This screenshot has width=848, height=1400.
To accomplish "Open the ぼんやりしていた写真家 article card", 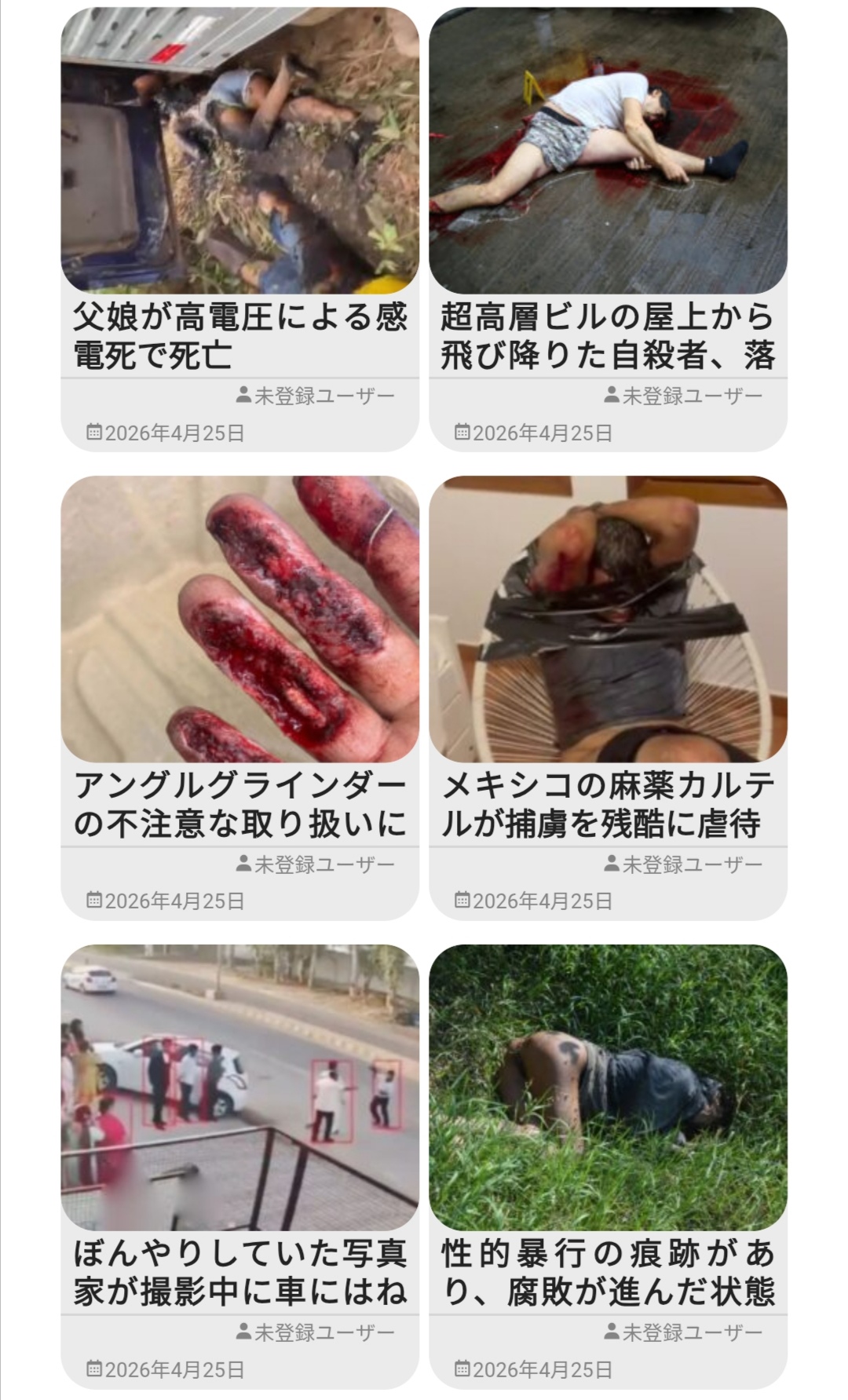I will point(239,1273).
